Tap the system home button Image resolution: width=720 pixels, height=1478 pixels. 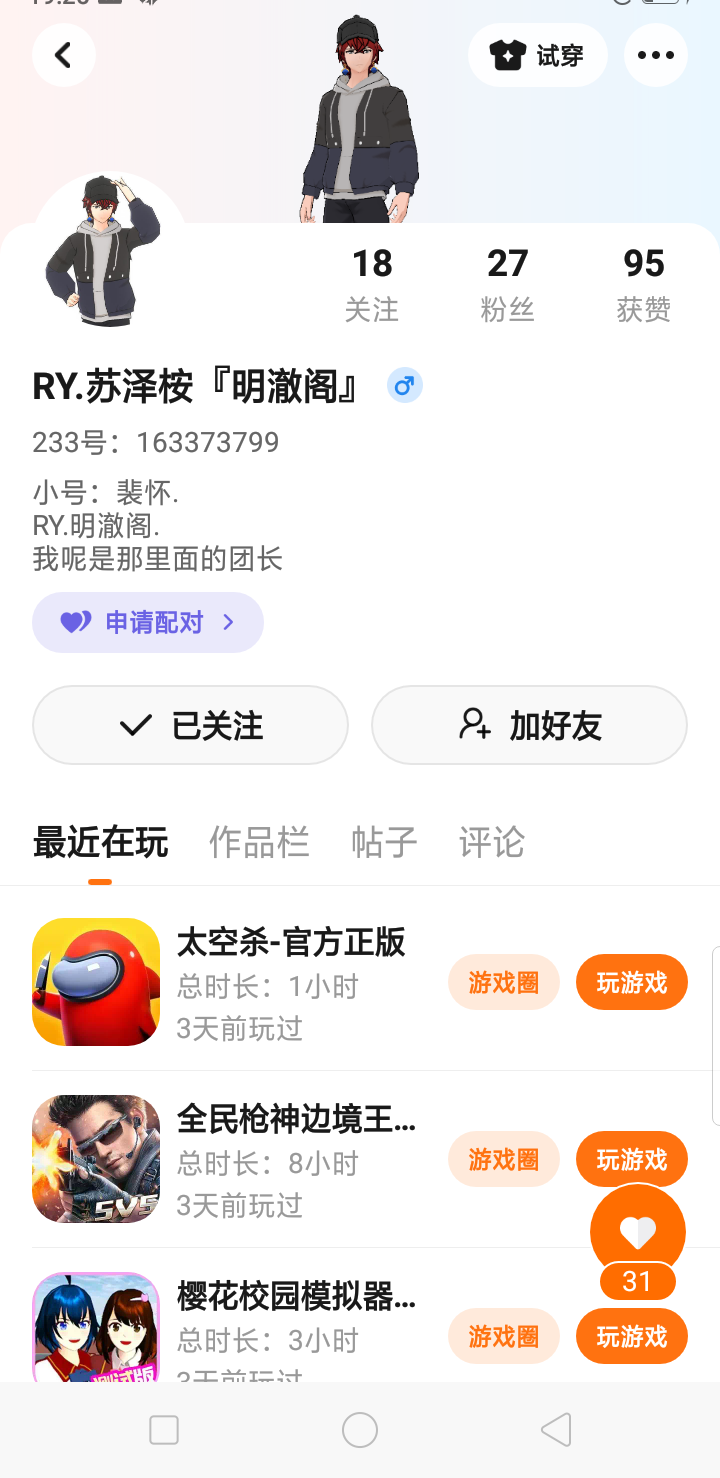coord(360,1430)
